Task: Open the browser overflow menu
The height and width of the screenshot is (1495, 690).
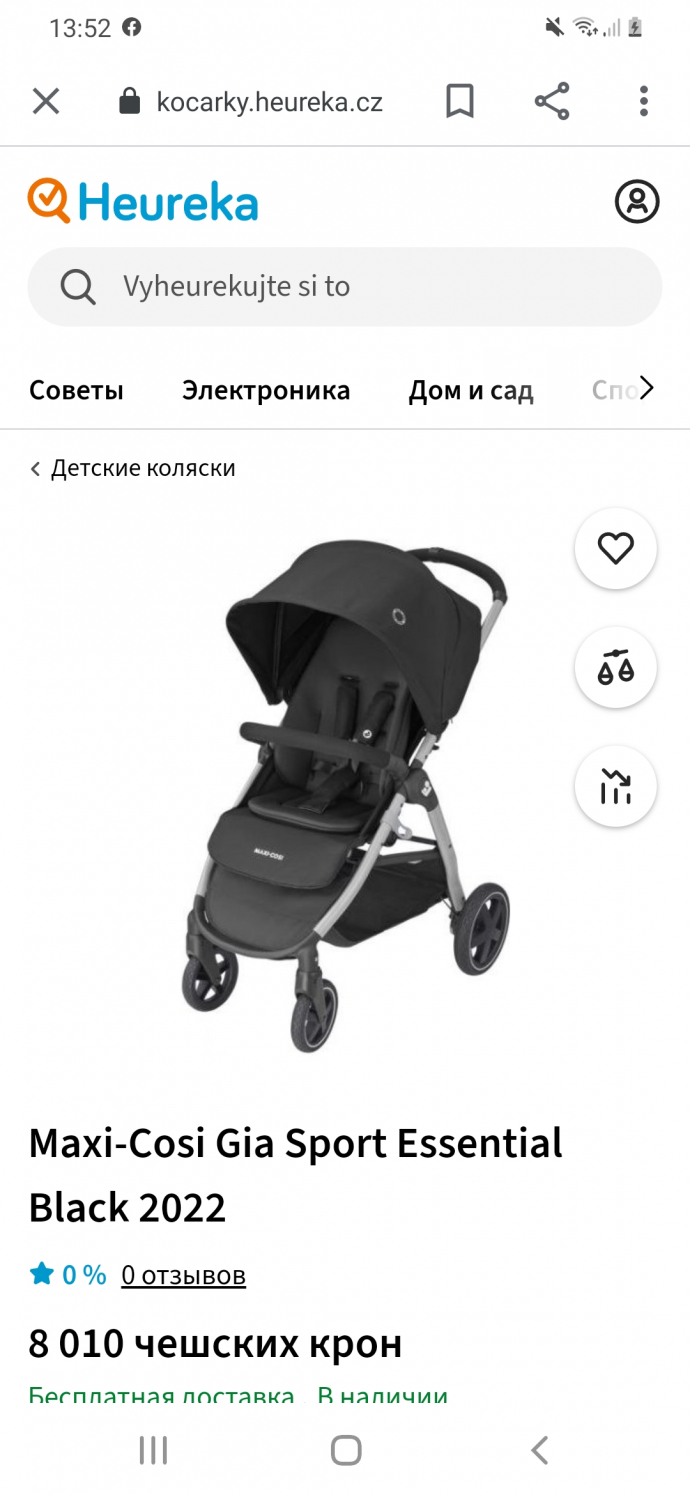Action: (643, 101)
